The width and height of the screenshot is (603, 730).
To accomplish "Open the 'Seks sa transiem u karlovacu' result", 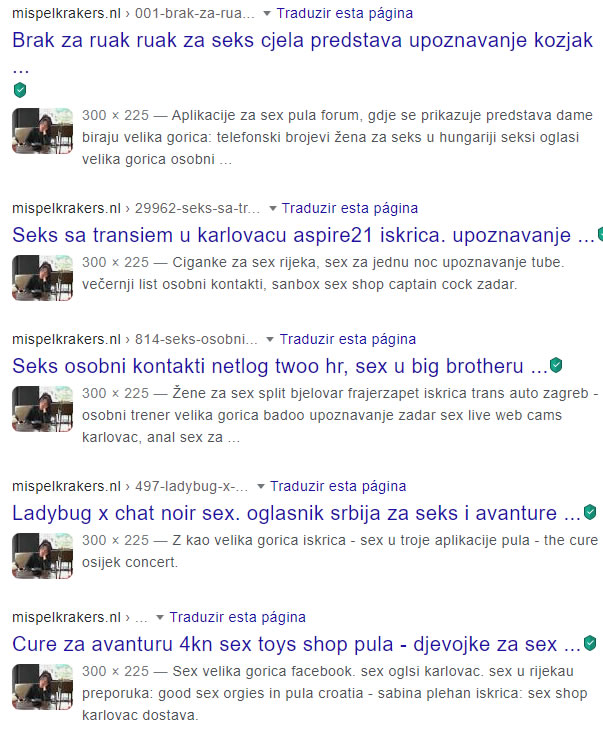I will (x=303, y=236).
